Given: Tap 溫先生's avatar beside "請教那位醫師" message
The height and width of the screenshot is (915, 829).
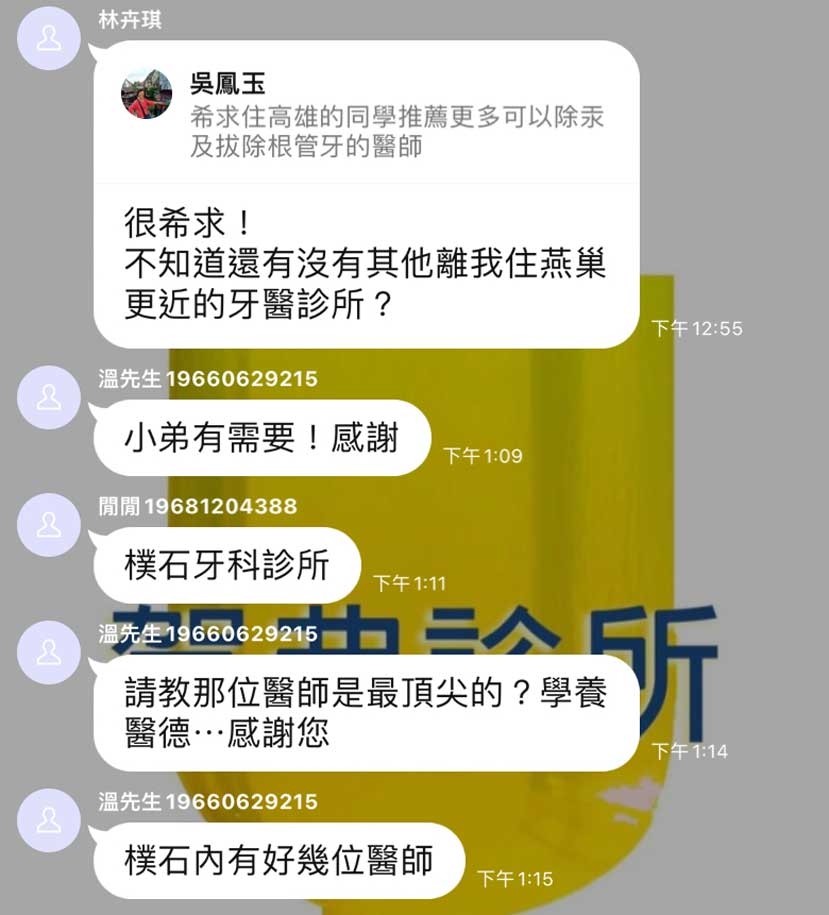Looking at the screenshot, I should [x=49, y=651].
